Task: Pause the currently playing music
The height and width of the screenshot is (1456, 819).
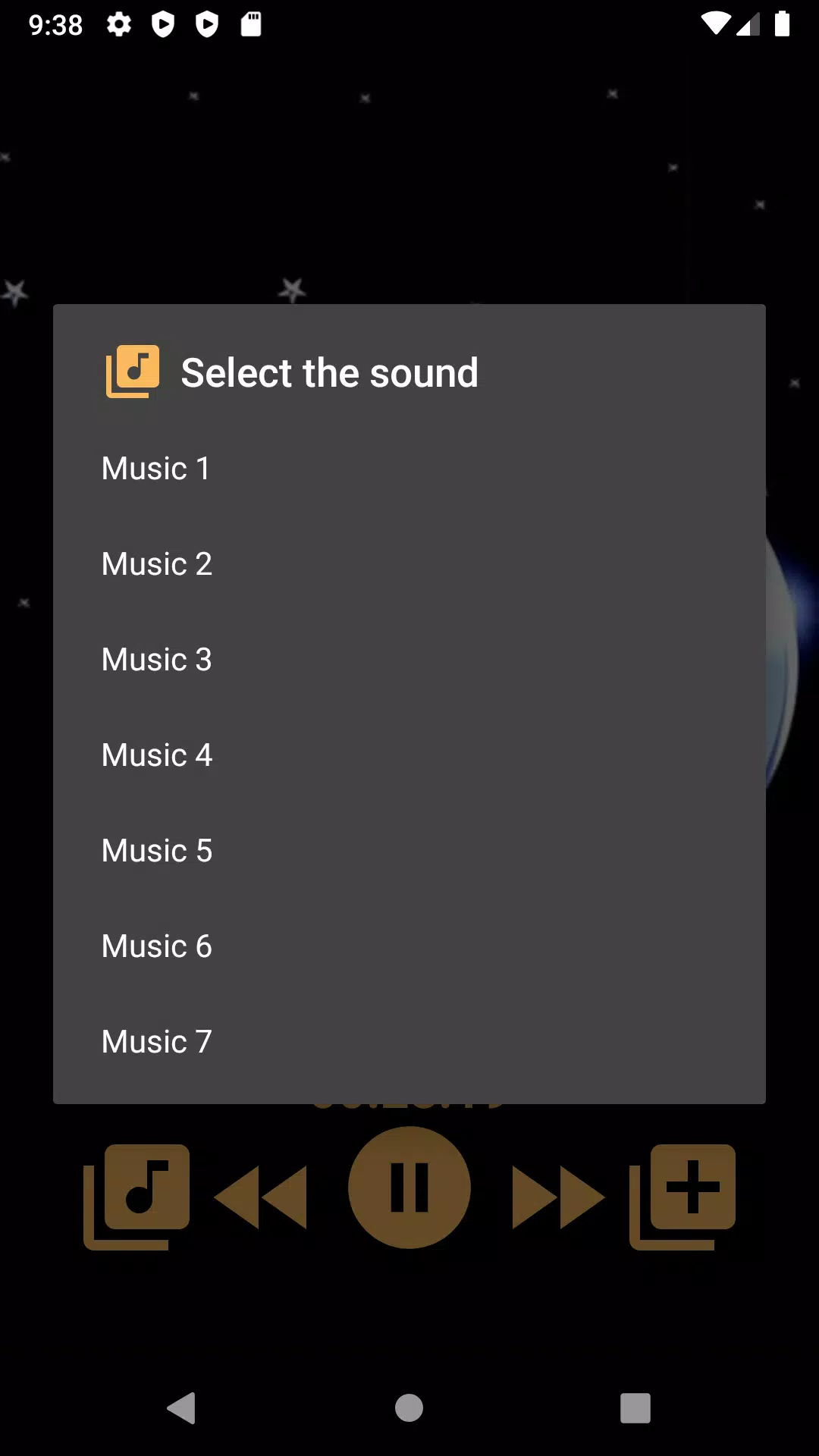Action: [409, 1187]
